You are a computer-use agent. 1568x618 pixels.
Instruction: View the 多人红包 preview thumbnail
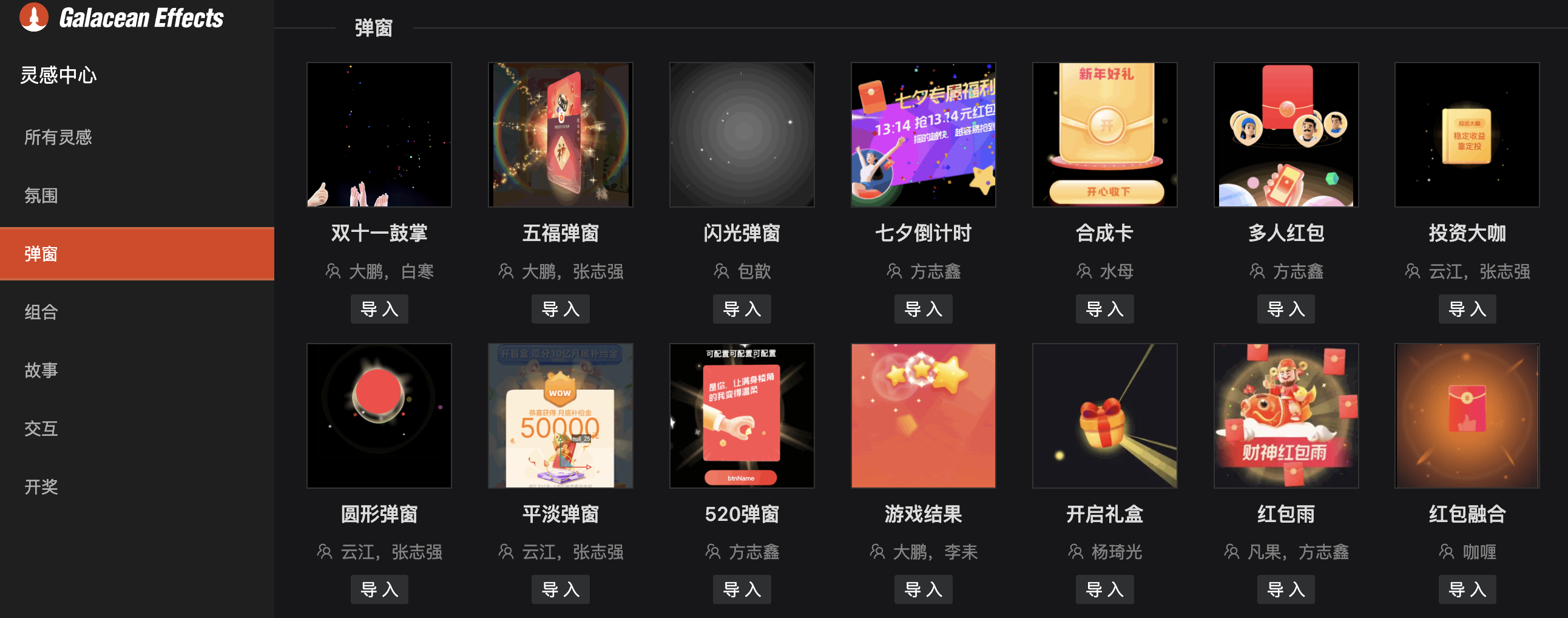point(1286,135)
